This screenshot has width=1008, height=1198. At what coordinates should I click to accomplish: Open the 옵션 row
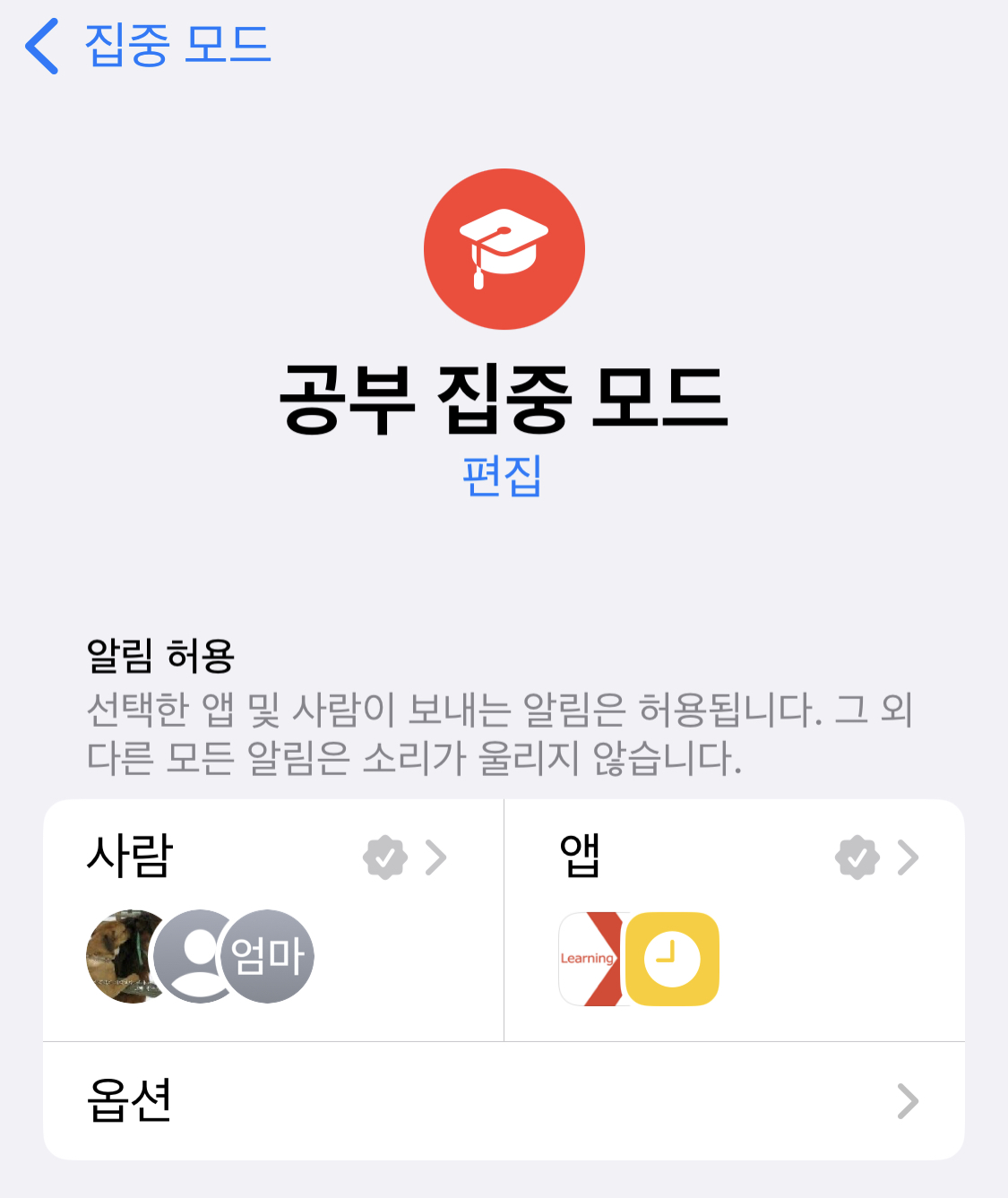coord(504,1100)
